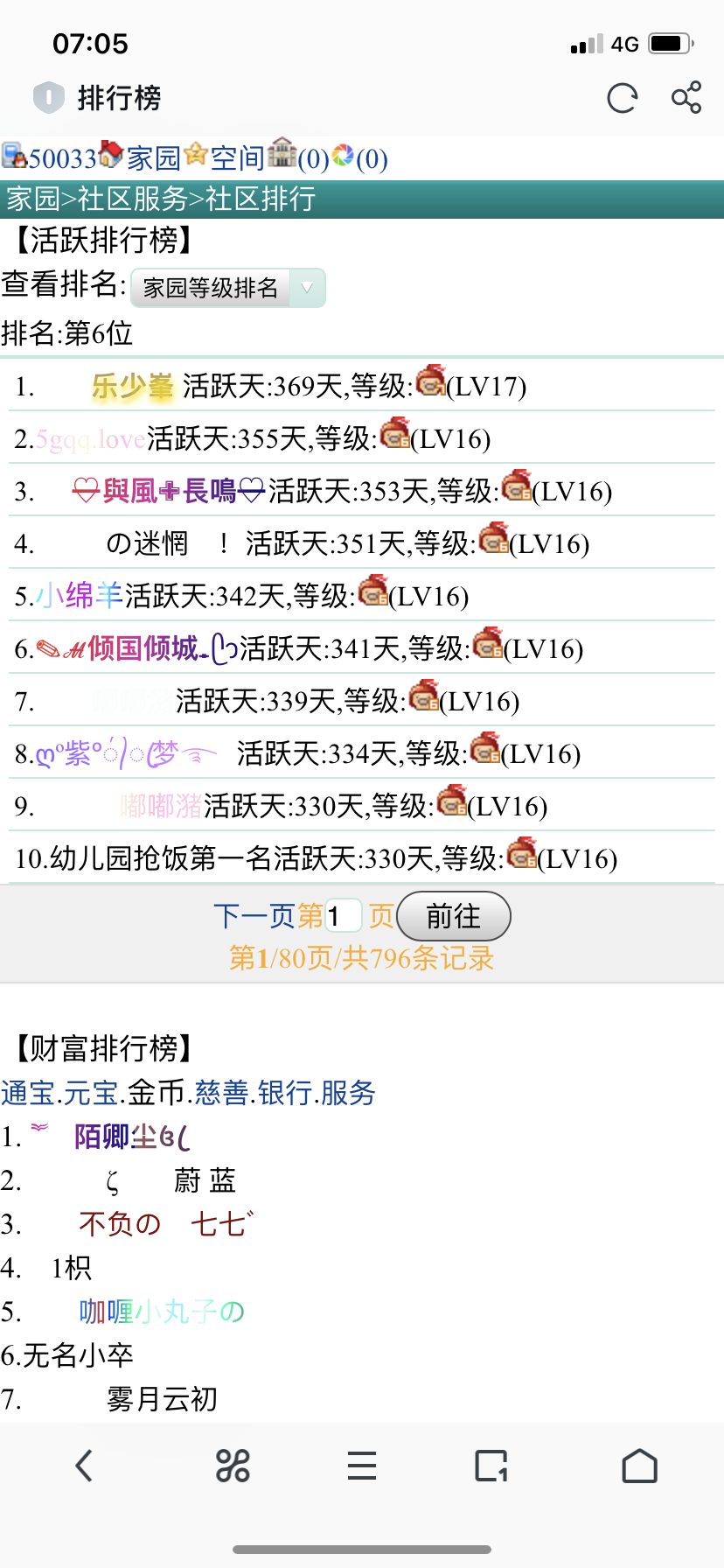Show the 银行 ranking
Viewport: 724px width, 1568px height.
284,1093
